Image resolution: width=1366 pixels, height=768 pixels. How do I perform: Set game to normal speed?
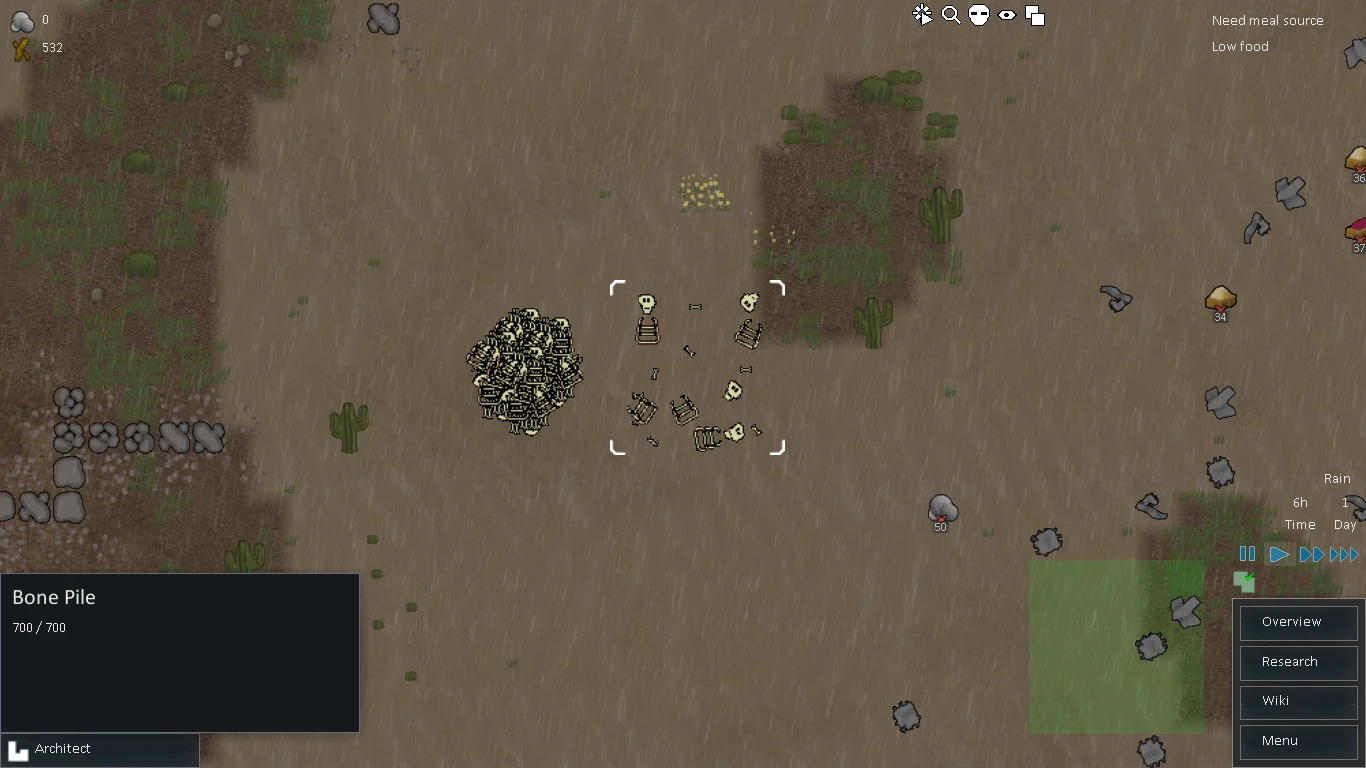[x=1279, y=554]
